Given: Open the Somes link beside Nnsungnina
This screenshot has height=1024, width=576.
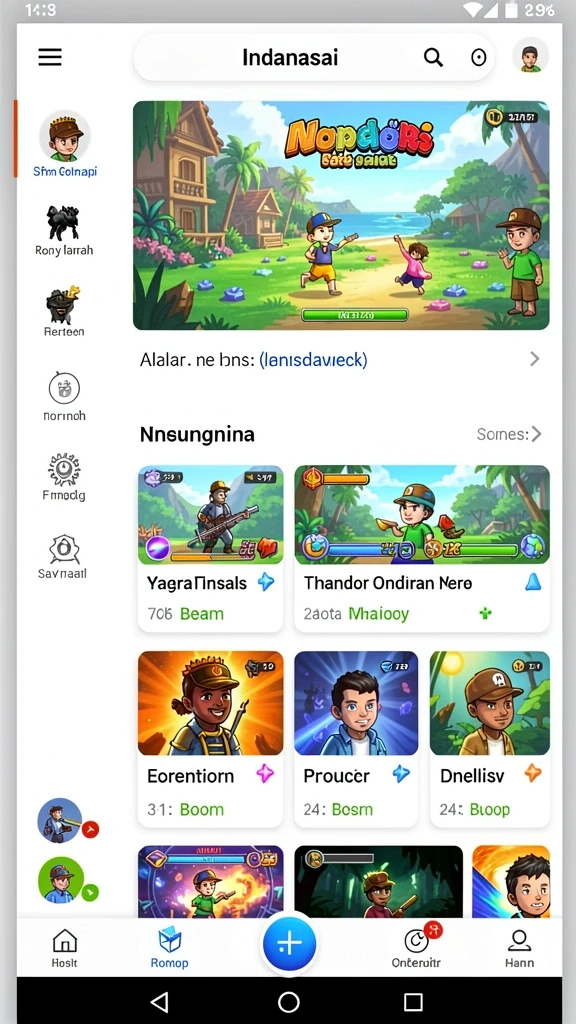Looking at the screenshot, I should (509, 434).
